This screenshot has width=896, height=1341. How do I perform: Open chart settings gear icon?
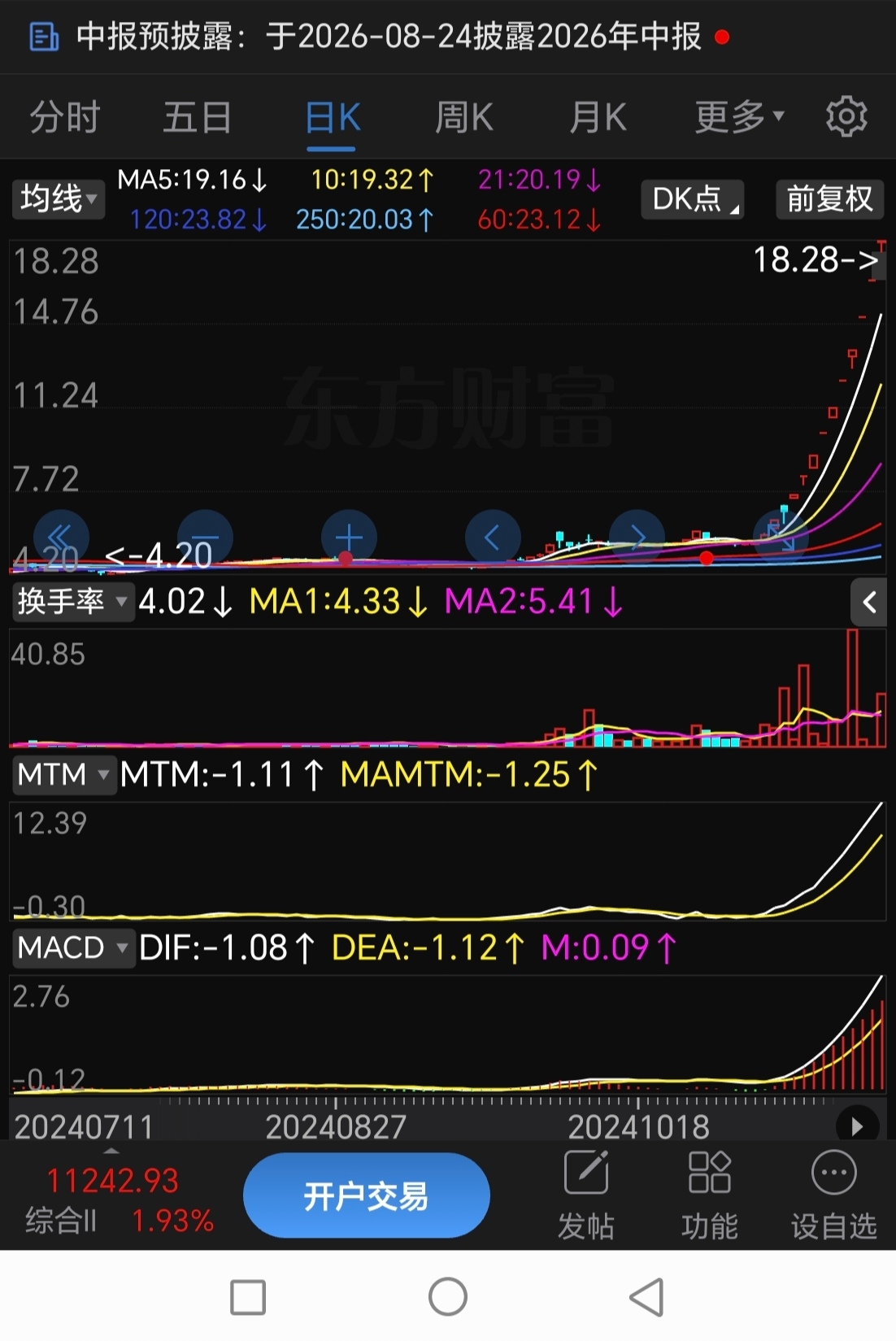click(x=846, y=117)
